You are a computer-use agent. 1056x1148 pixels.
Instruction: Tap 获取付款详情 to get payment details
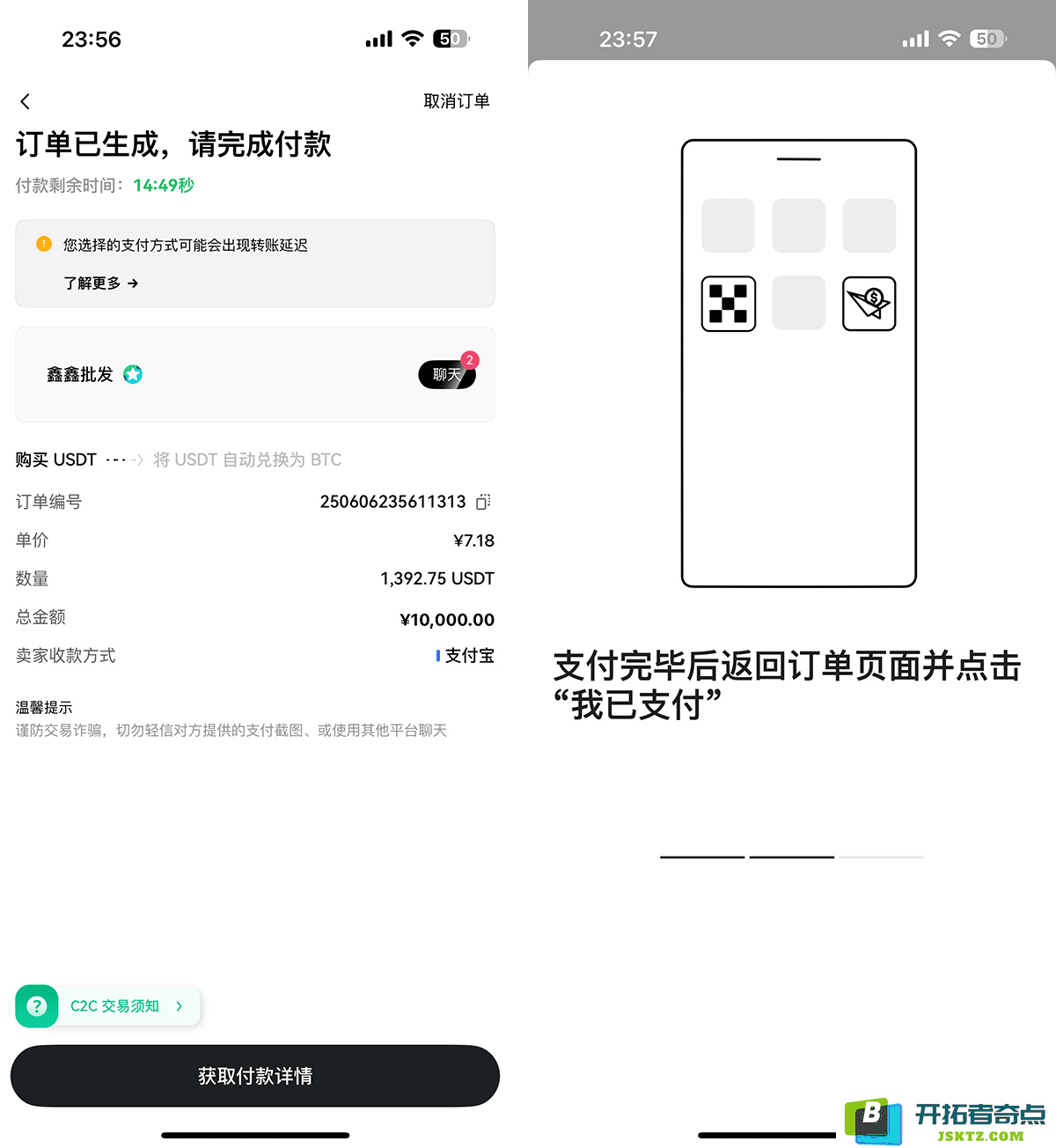[255, 1076]
